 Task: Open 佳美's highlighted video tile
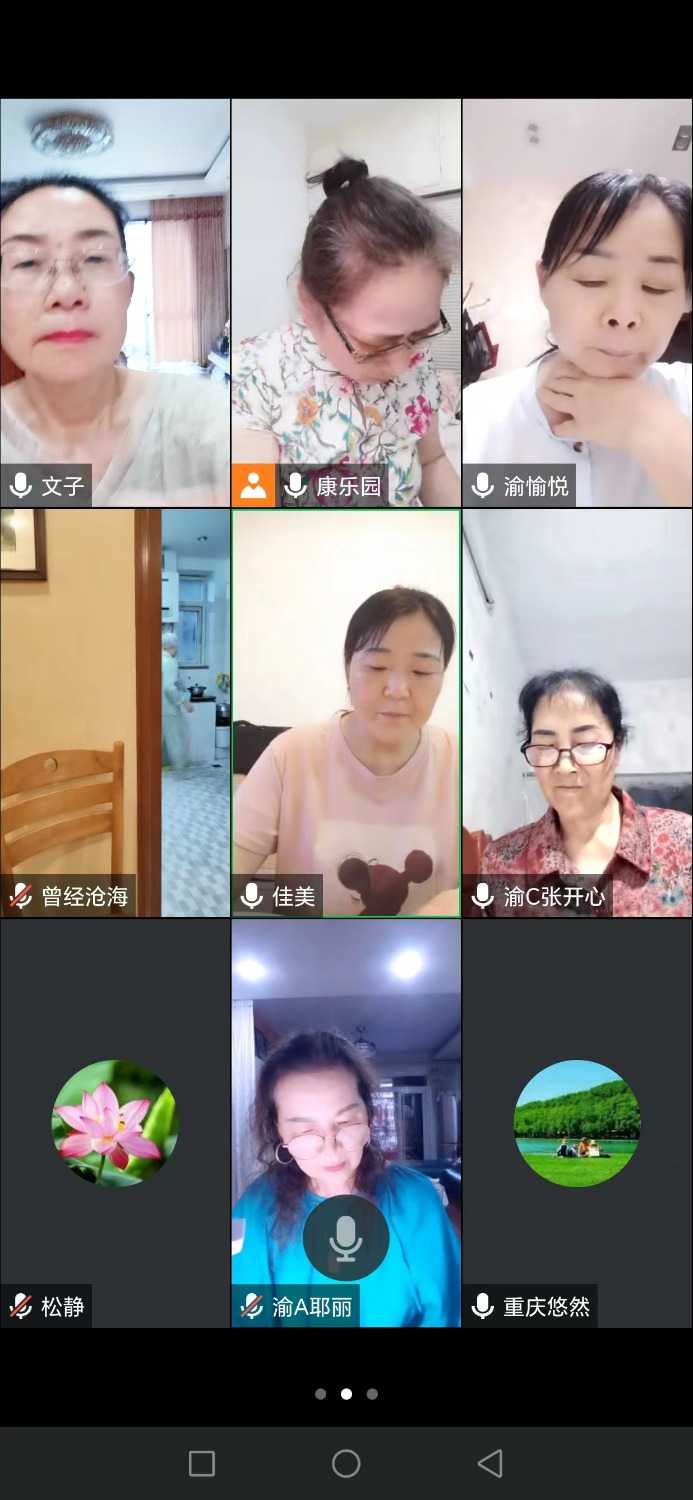point(346,710)
